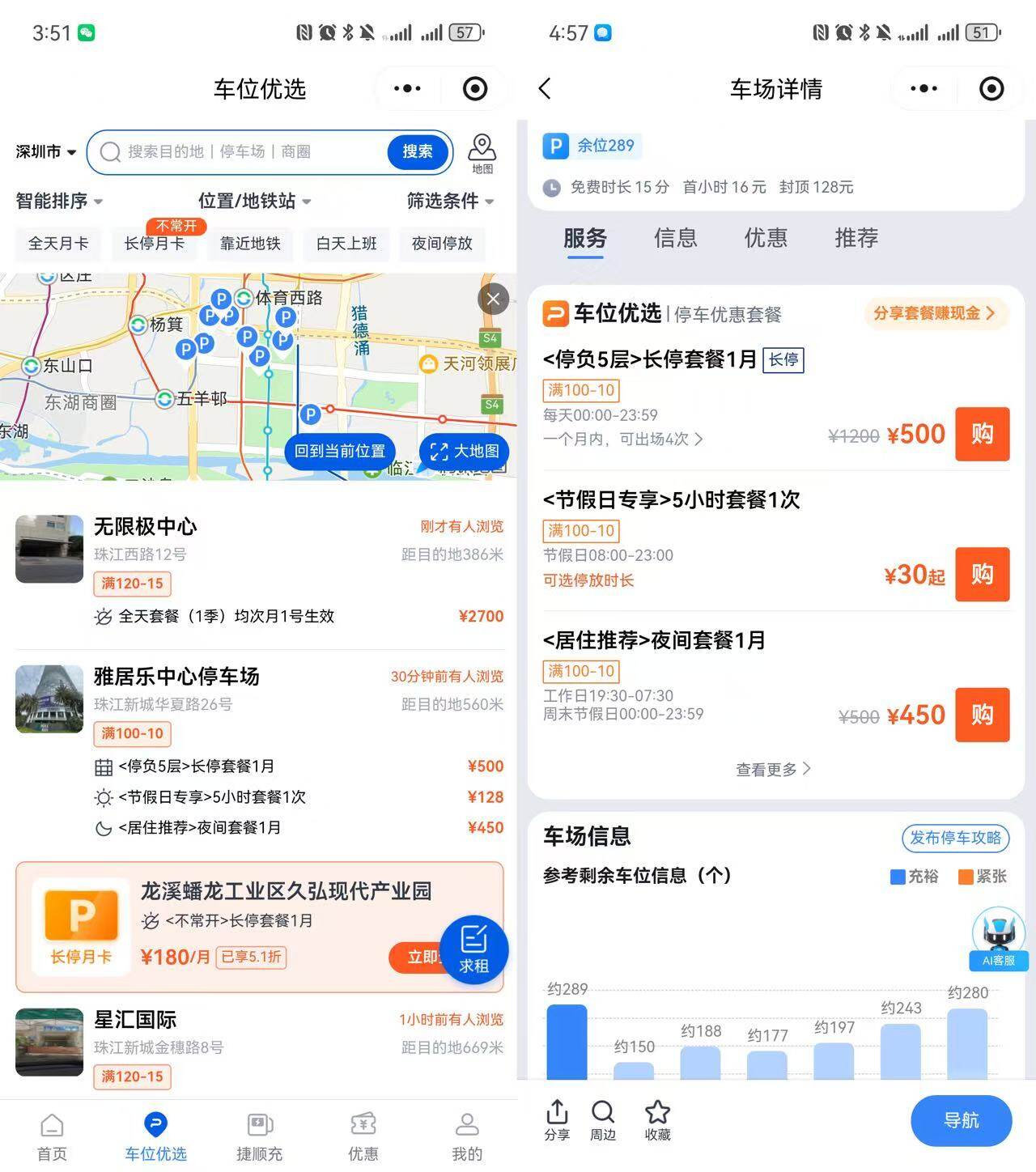Buy the ¥500 长停套餐1月 package
The height and width of the screenshot is (1172, 1036).
click(x=982, y=435)
